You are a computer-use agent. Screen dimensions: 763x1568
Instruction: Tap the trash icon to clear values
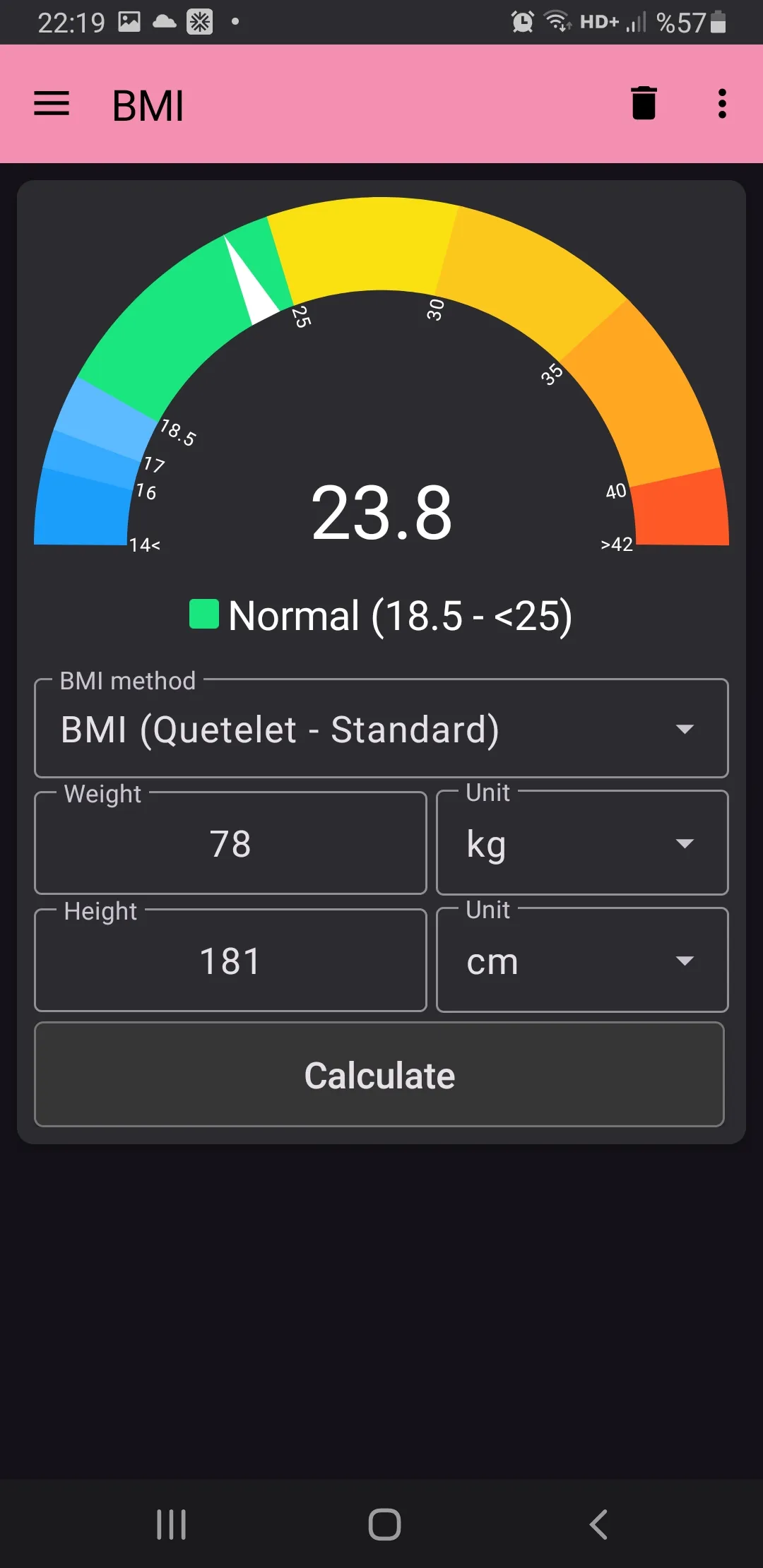coord(644,104)
